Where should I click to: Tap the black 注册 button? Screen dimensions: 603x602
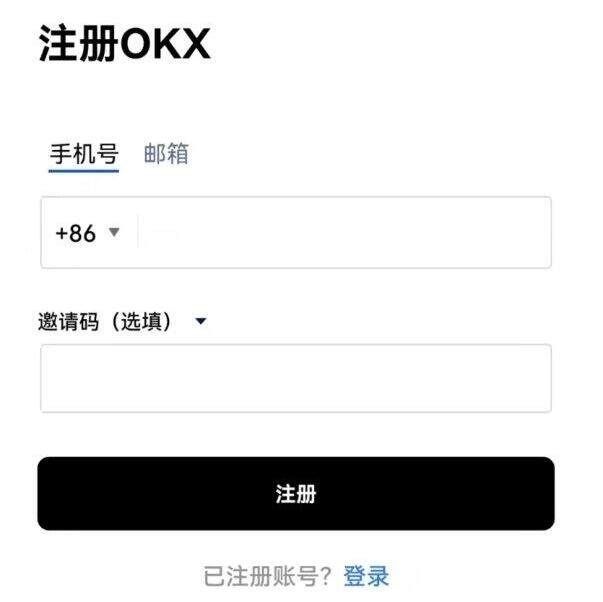[295, 494]
